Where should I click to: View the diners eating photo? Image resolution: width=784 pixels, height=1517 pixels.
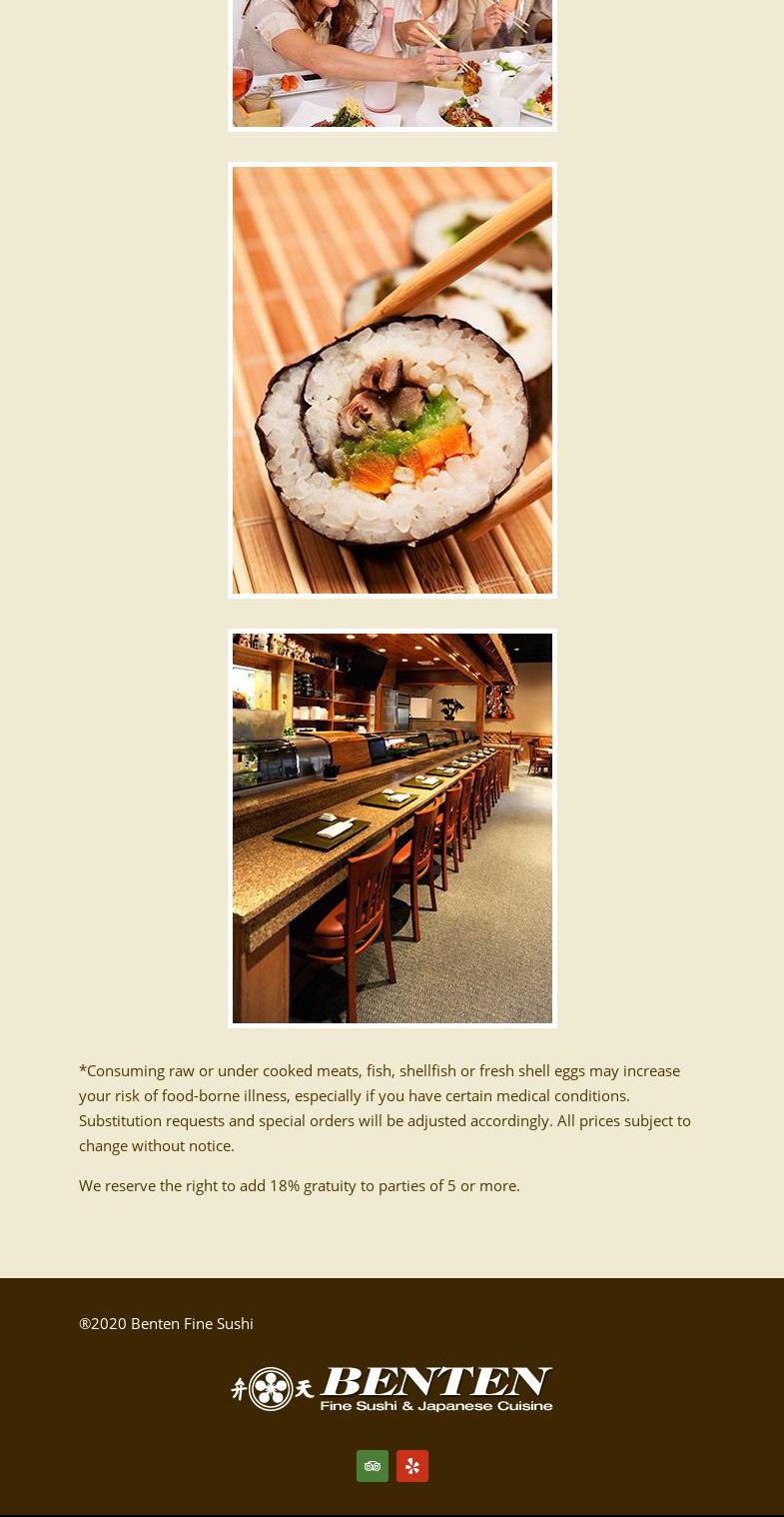point(392,65)
